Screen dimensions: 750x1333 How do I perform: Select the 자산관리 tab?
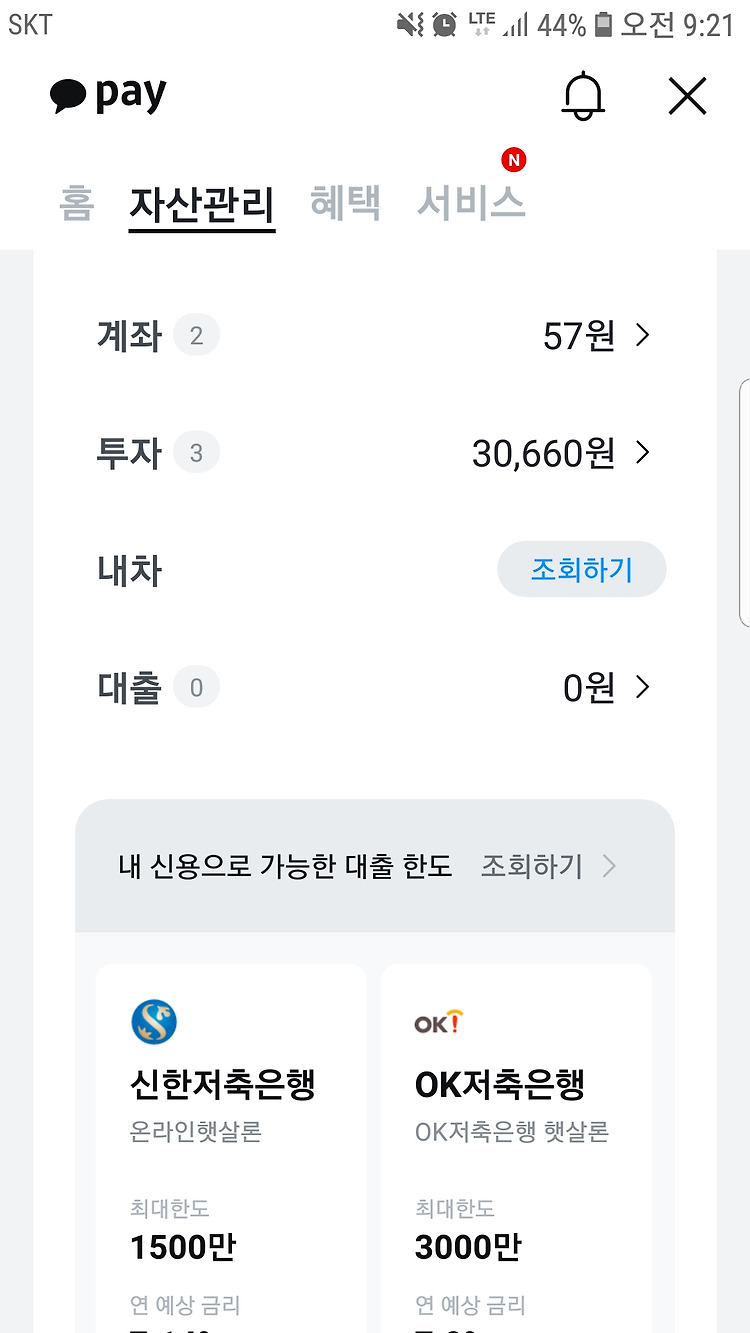[202, 204]
